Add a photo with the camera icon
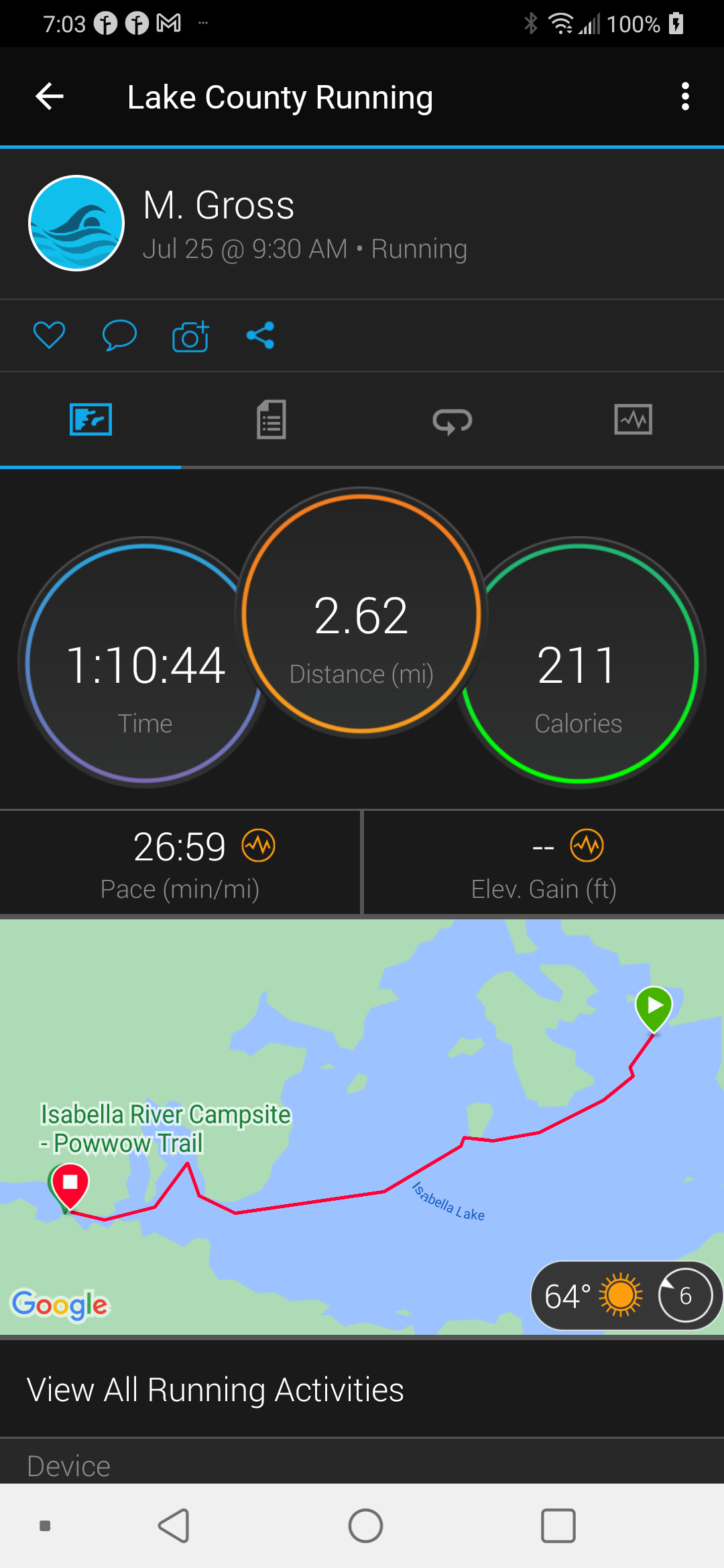 click(190, 336)
